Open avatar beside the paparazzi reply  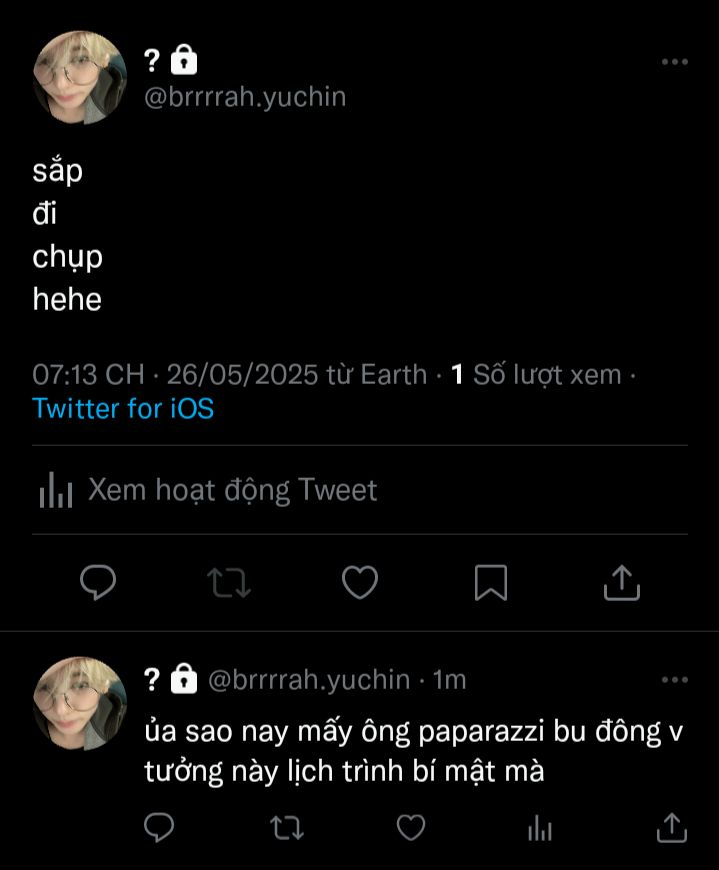[x=80, y=703]
